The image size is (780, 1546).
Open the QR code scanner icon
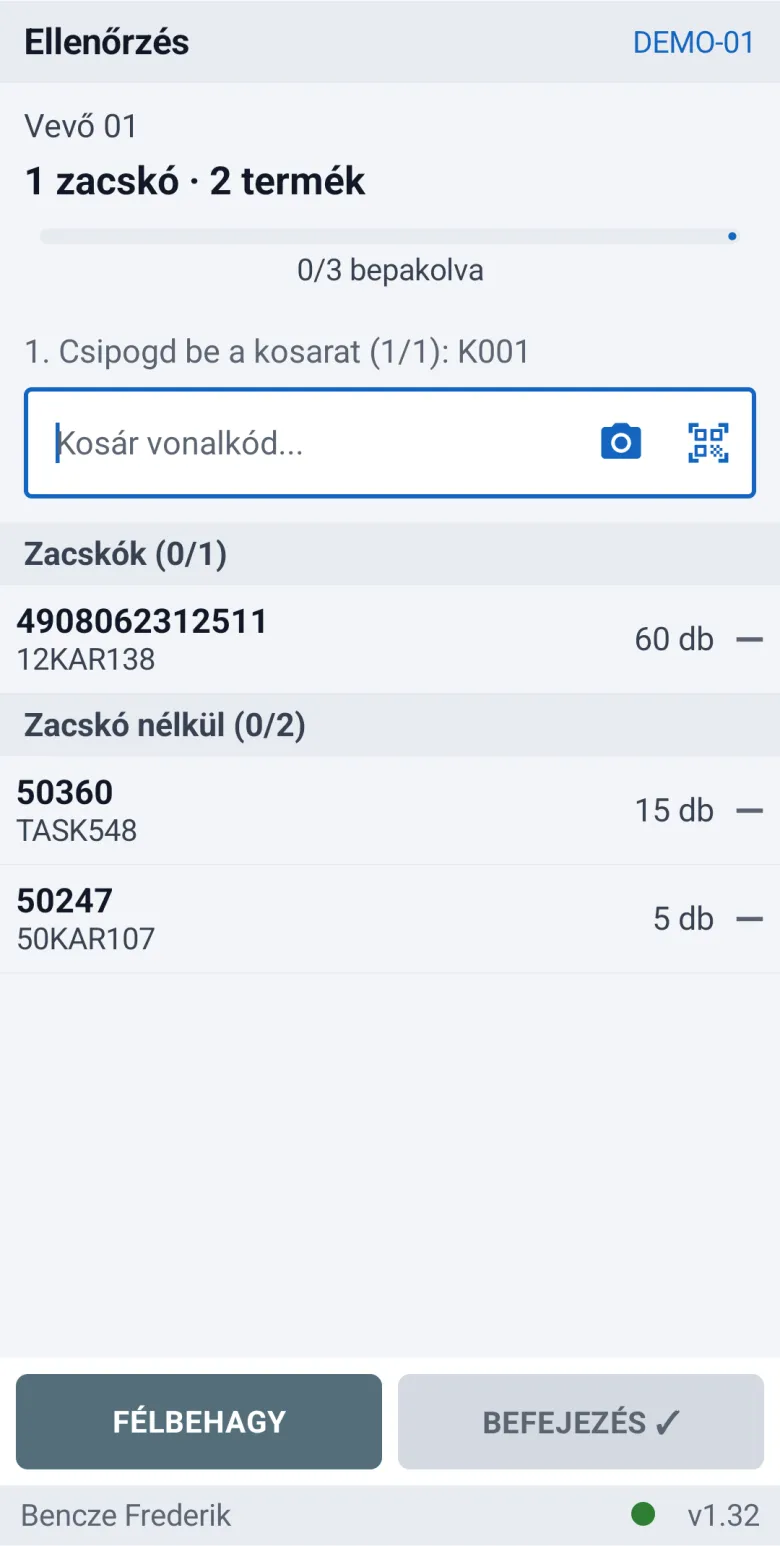(x=708, y=442)
